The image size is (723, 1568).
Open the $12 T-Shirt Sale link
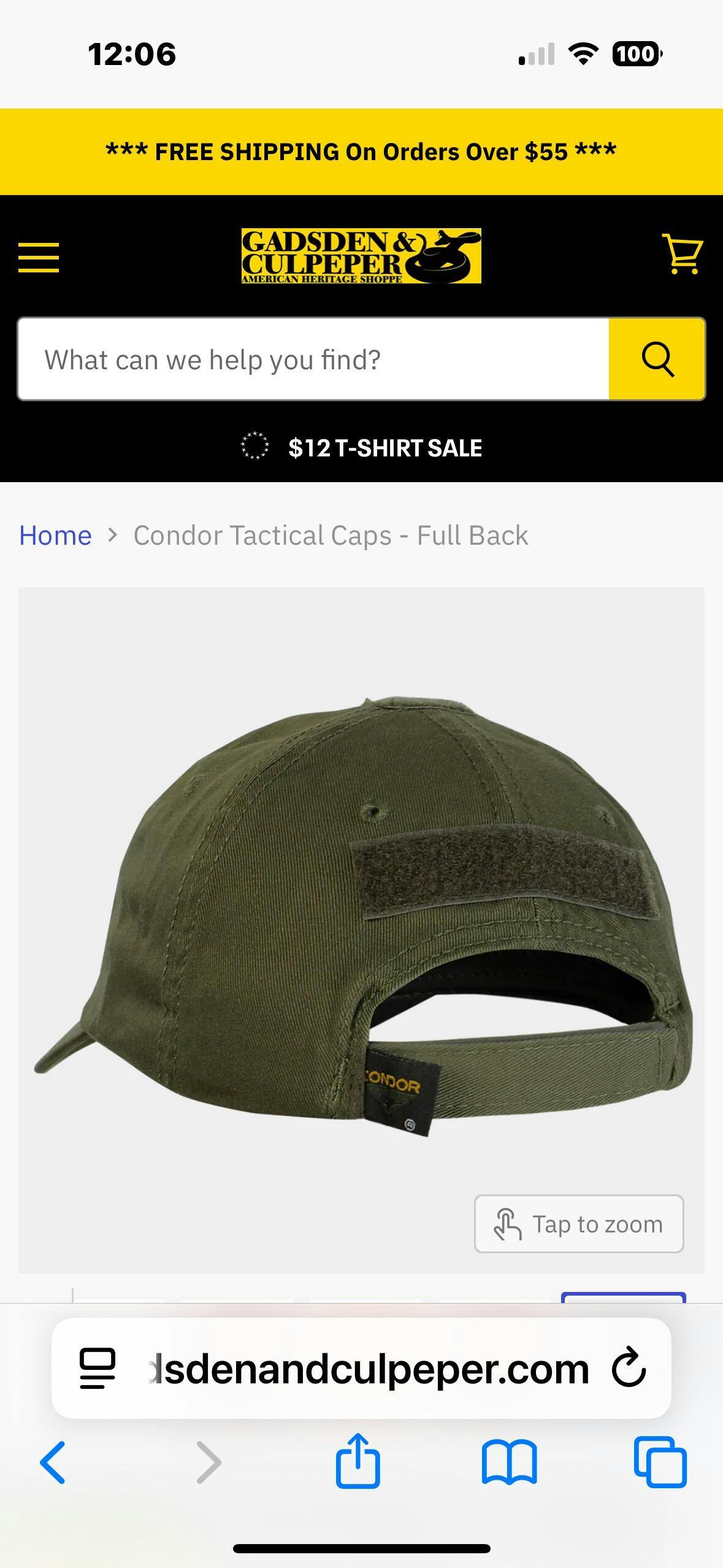pos(384,448)
